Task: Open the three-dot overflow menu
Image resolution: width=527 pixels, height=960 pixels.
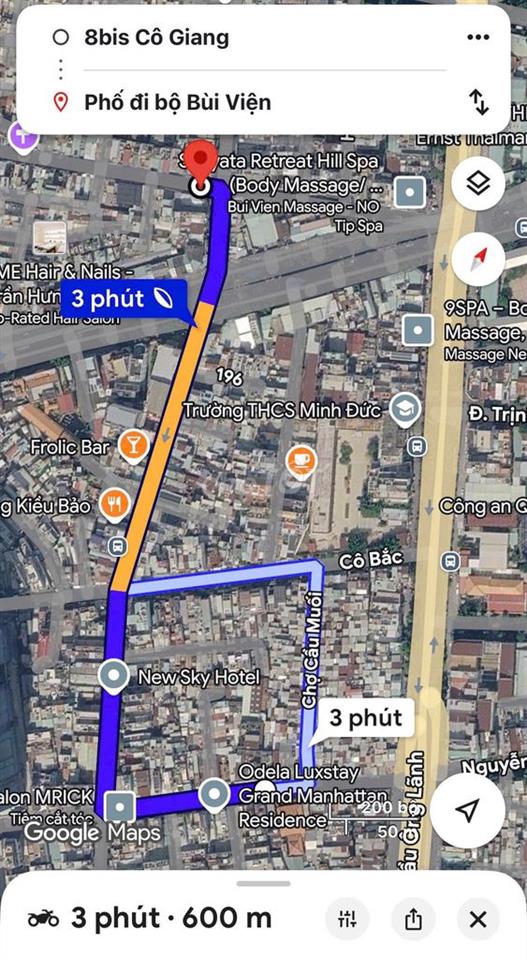Action: [478, 37]
